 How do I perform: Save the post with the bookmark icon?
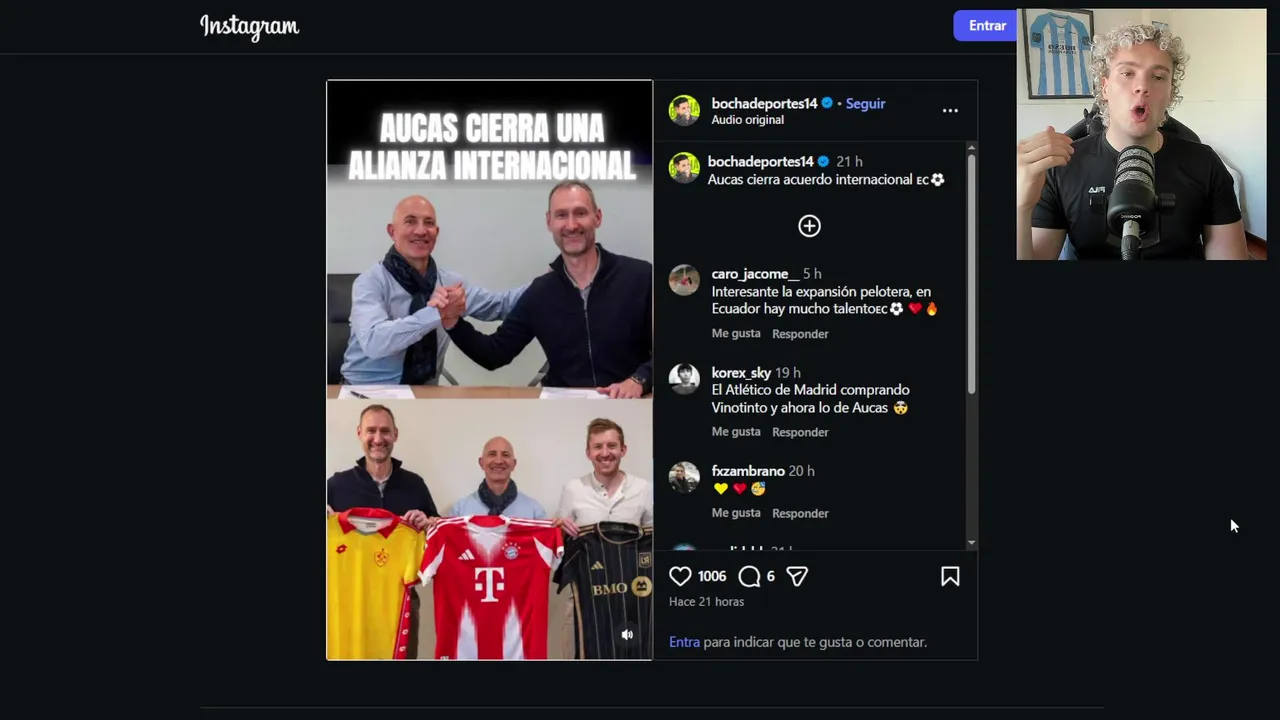[x=950, y=576]
